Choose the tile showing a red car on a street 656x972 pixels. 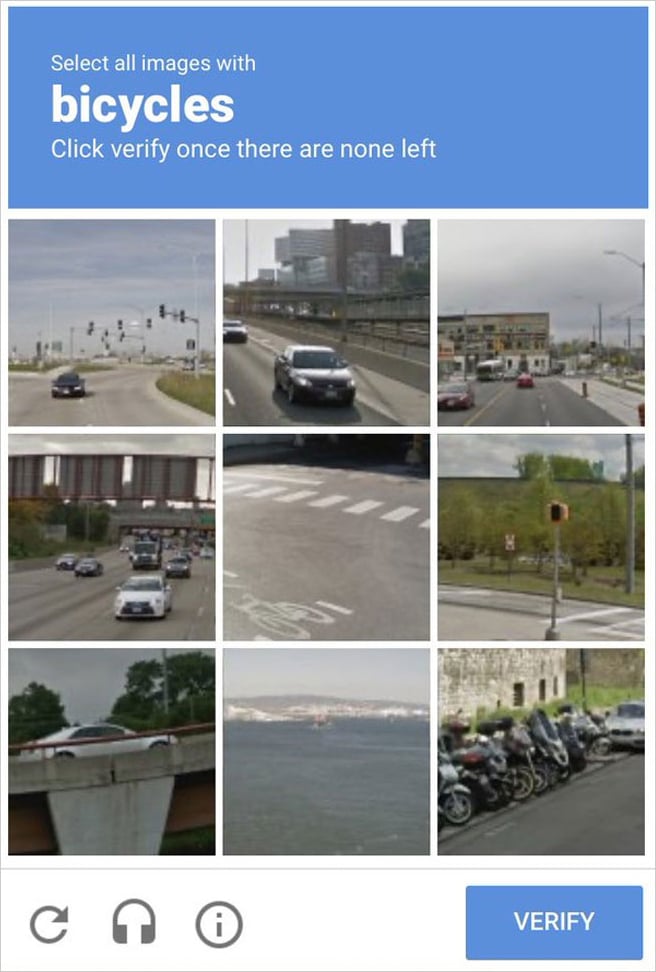click(540, 323)
